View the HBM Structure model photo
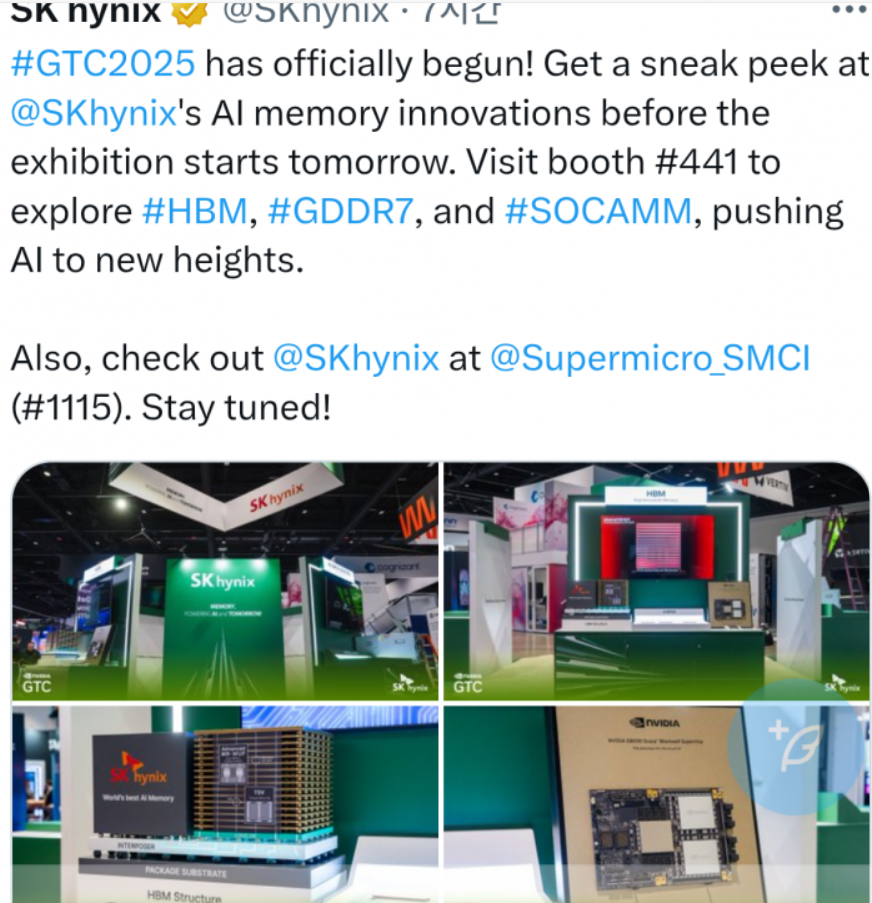Image resolution: width=872 pixels, height=903 pixels. (x=225, y=803)
